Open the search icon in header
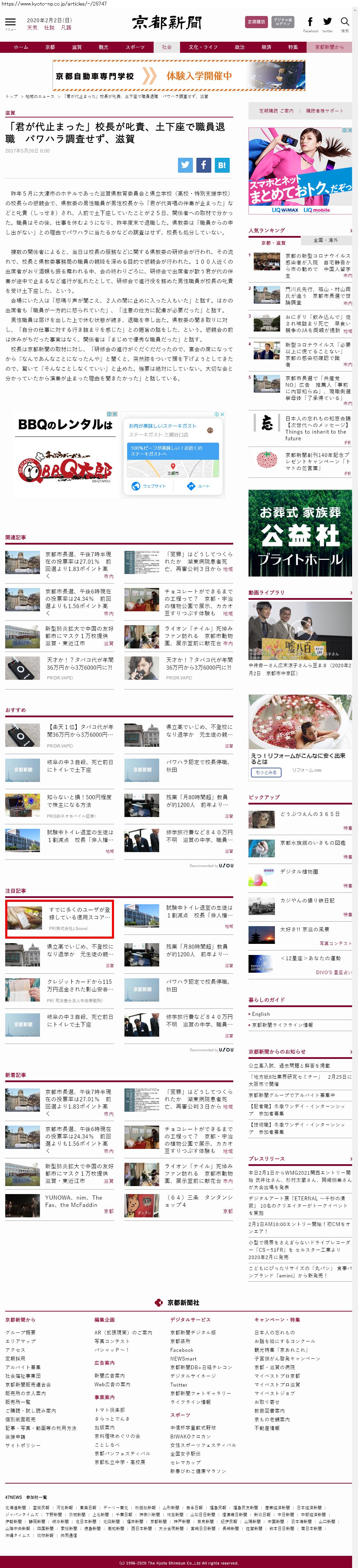 pos(344,23)
